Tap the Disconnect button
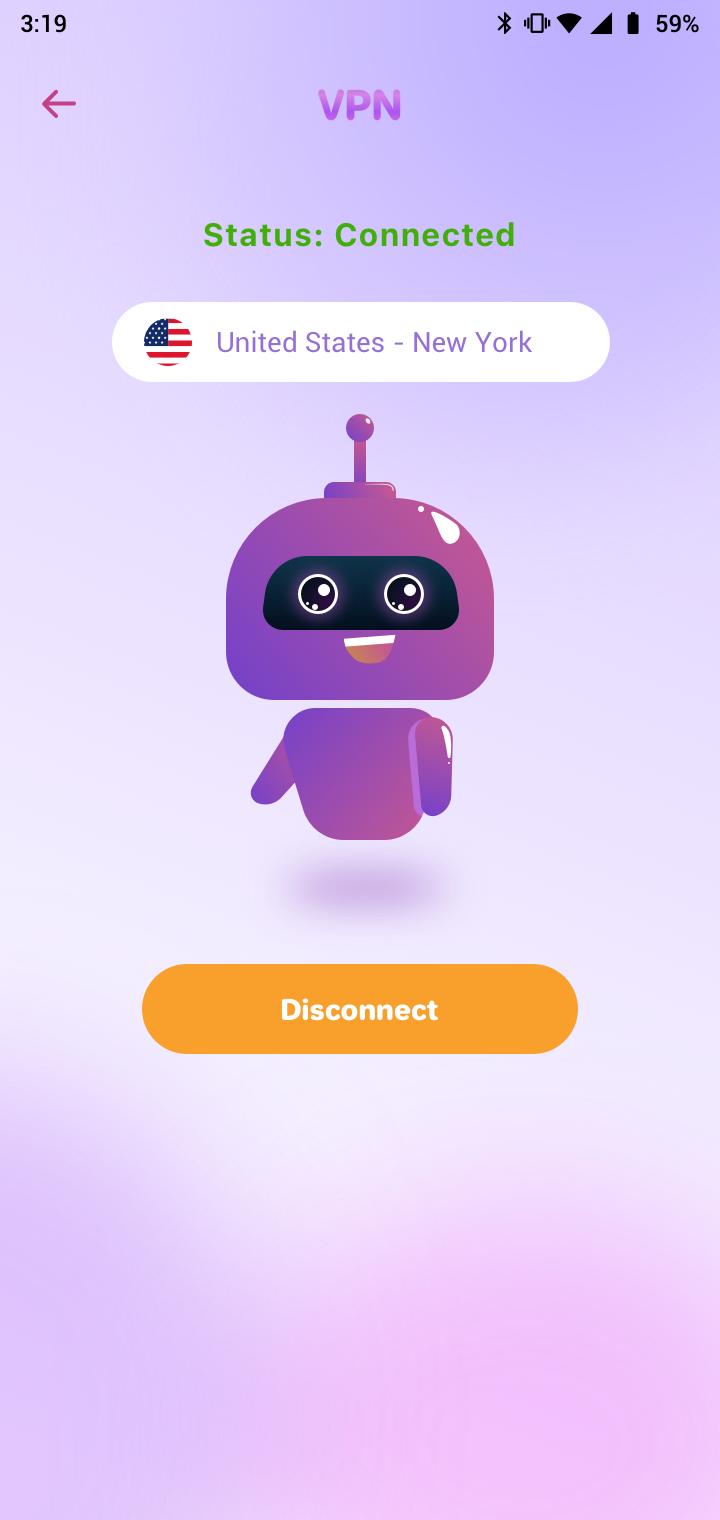This screenshot has width=720, height=1520. [x=360, y=1009]
